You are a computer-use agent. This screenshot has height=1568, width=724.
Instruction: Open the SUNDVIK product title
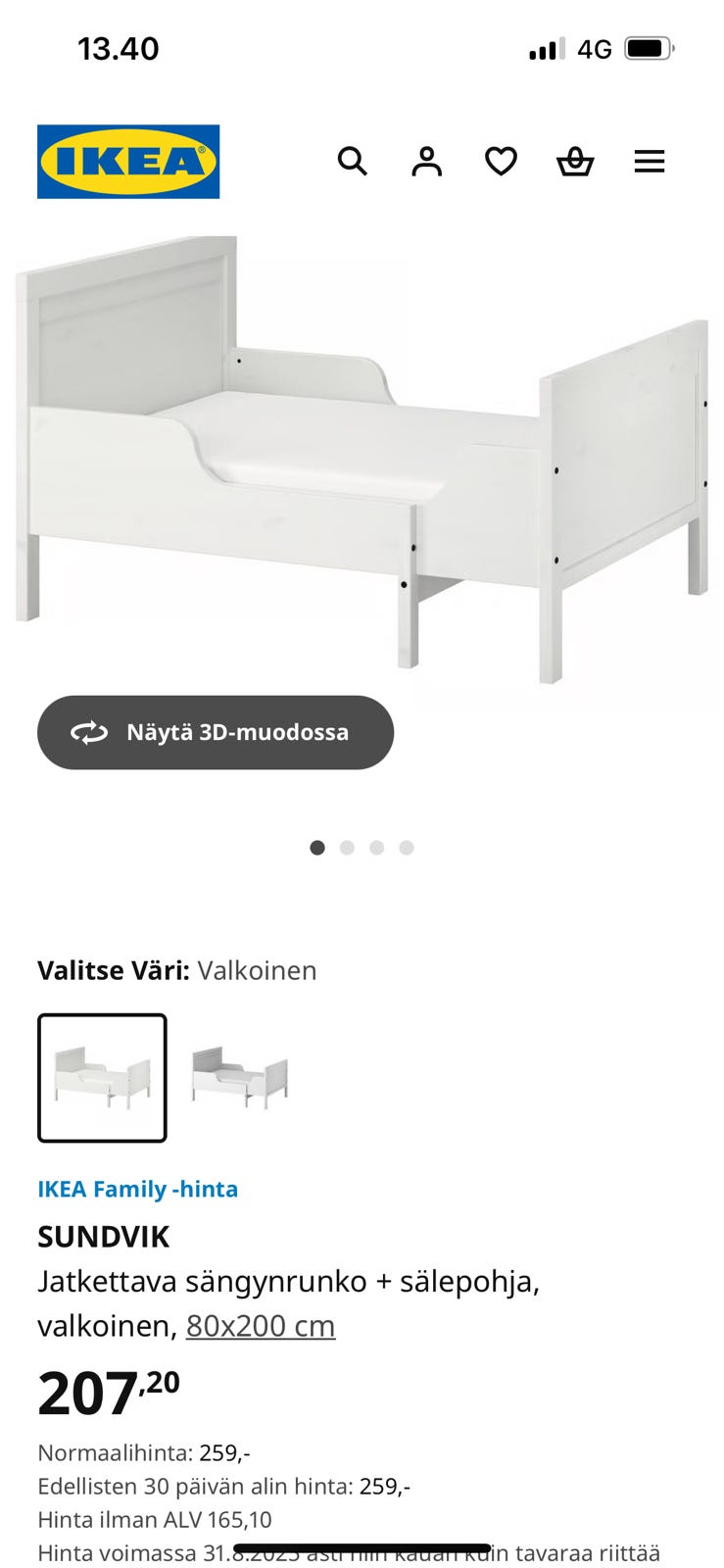click(102, 1237)
